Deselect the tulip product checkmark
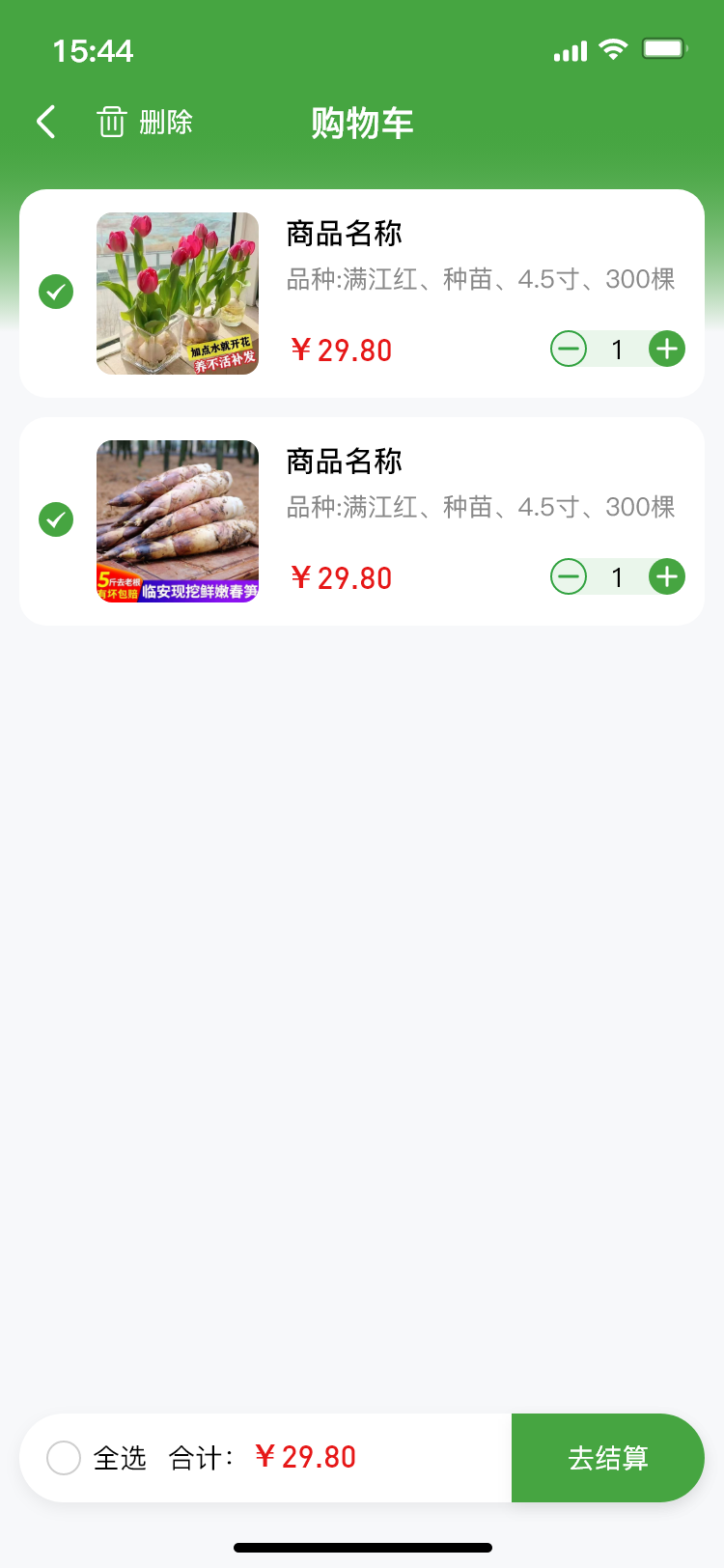The height and width of the screenshot is (1568, 724). point(55,292)
